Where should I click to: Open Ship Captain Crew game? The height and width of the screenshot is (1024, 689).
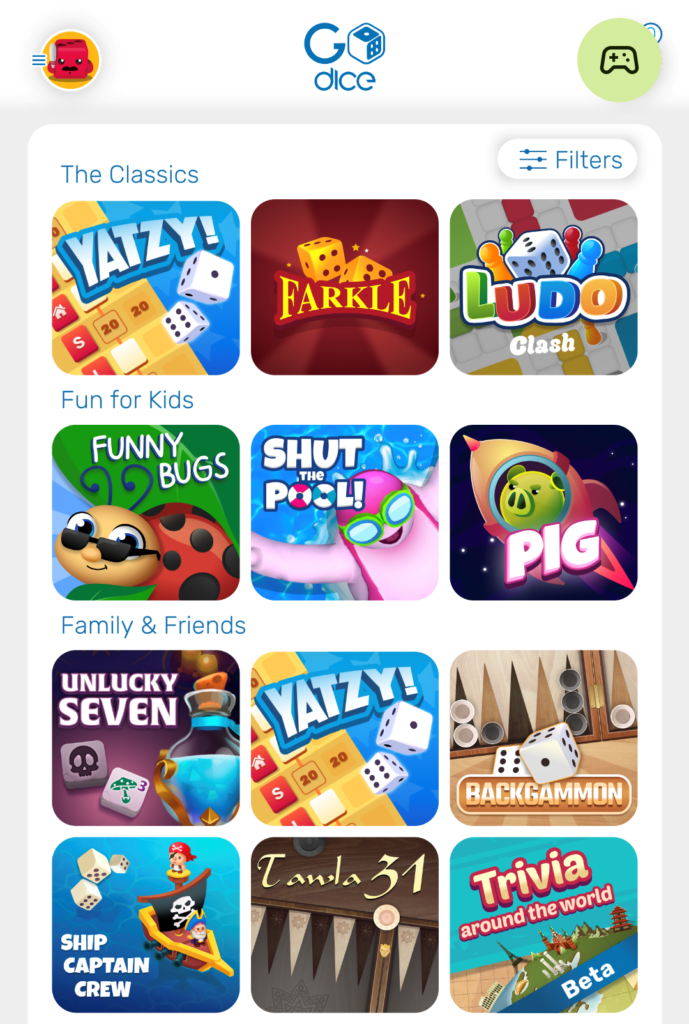[x=146, y=924]
